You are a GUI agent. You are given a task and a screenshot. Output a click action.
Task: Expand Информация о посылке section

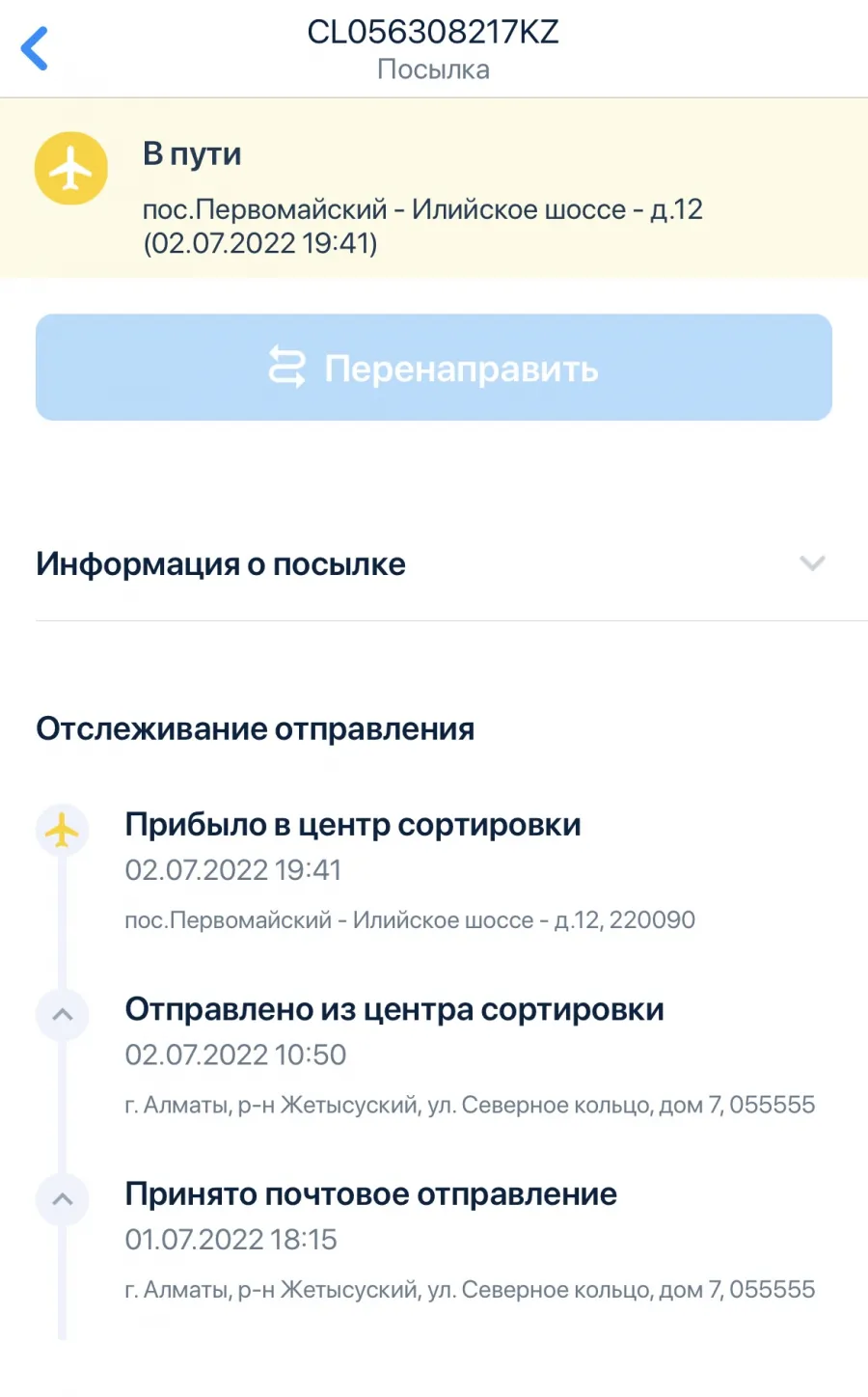tap(434, 564)
